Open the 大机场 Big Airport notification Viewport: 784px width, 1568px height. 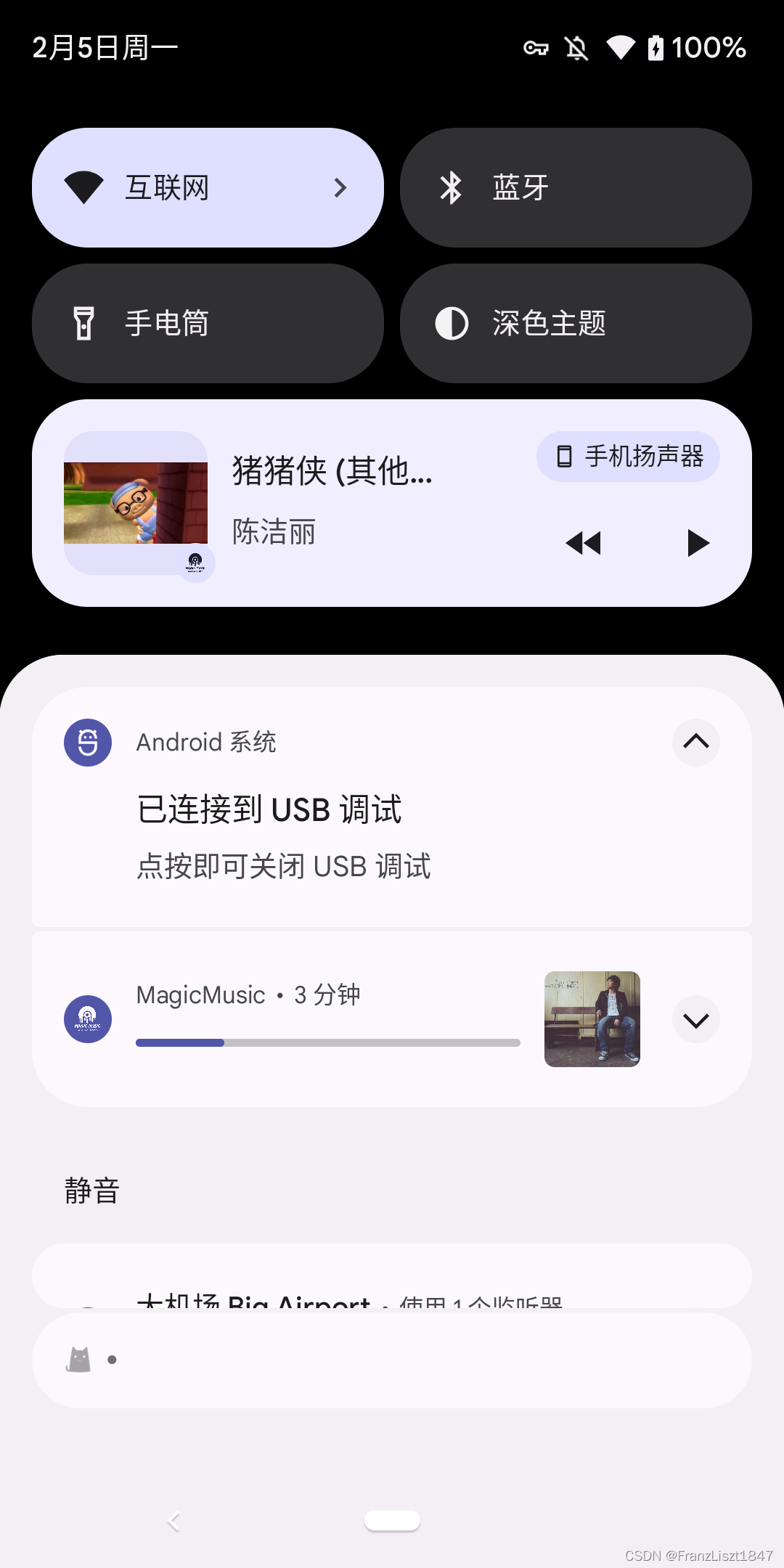point(392,1276)
